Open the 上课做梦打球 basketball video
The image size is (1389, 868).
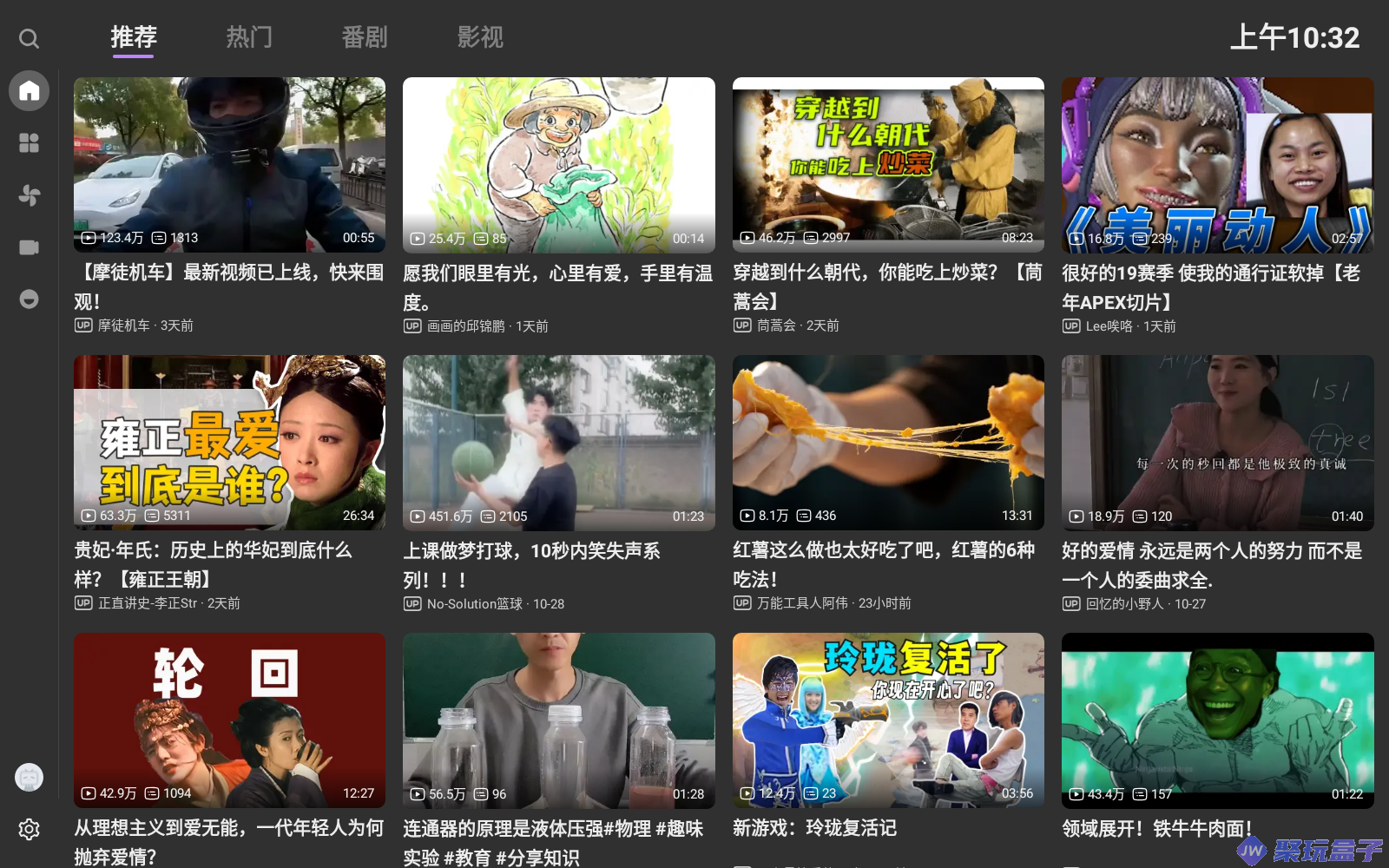coord(558,443)
